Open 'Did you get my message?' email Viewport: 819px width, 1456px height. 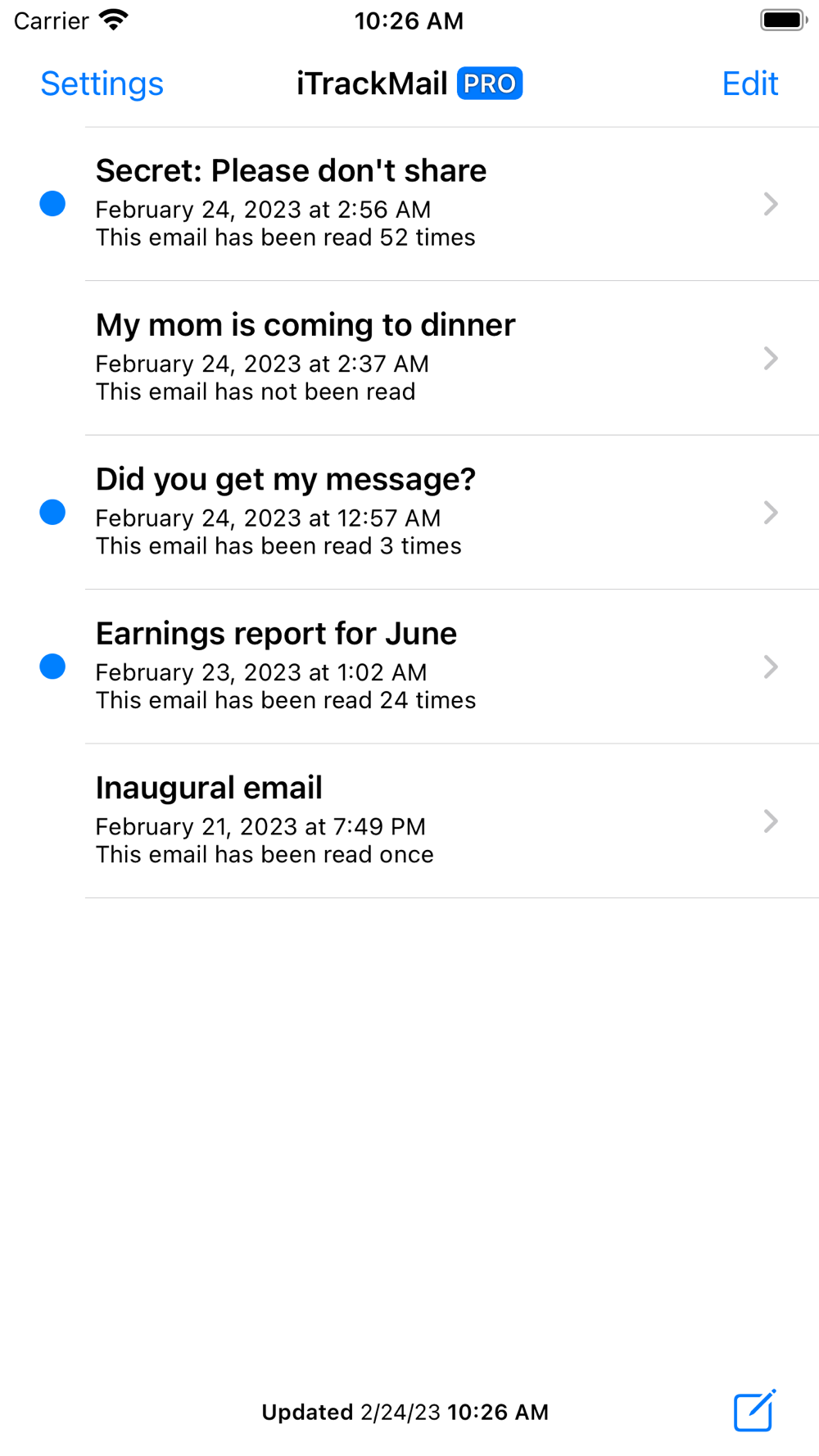tap(409, 512)
